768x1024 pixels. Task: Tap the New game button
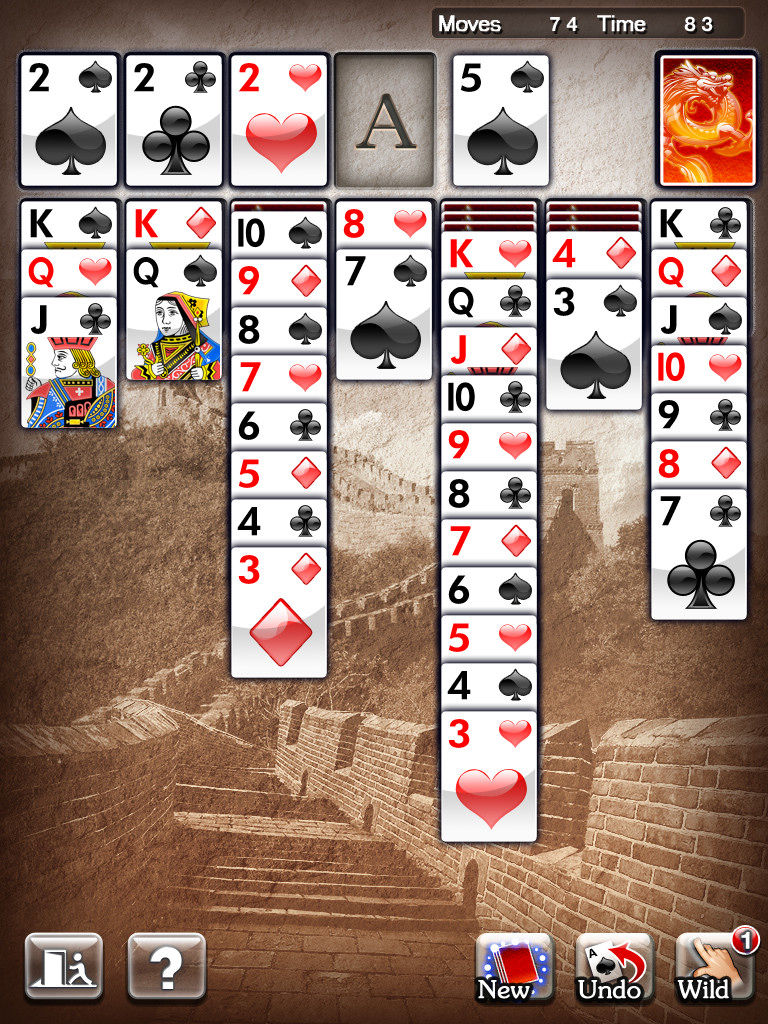(514, 968)
